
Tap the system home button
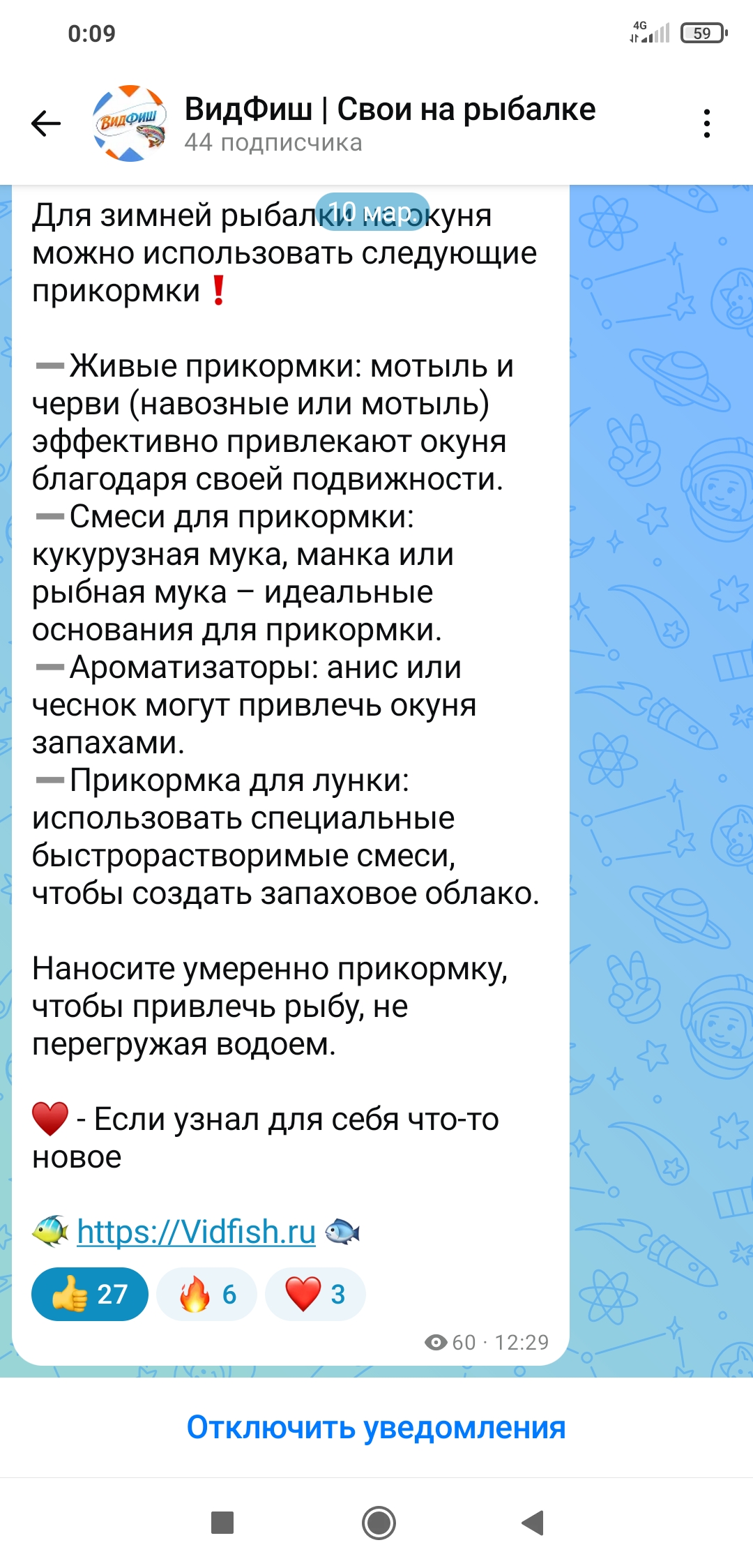(x=379, y=1523)
